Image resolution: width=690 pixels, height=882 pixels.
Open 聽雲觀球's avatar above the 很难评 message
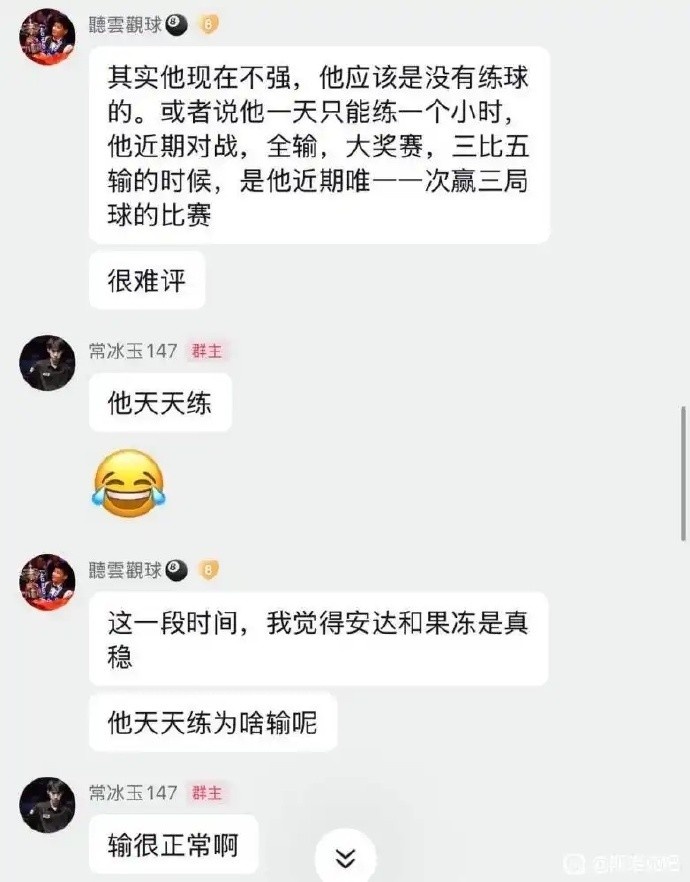47,36
